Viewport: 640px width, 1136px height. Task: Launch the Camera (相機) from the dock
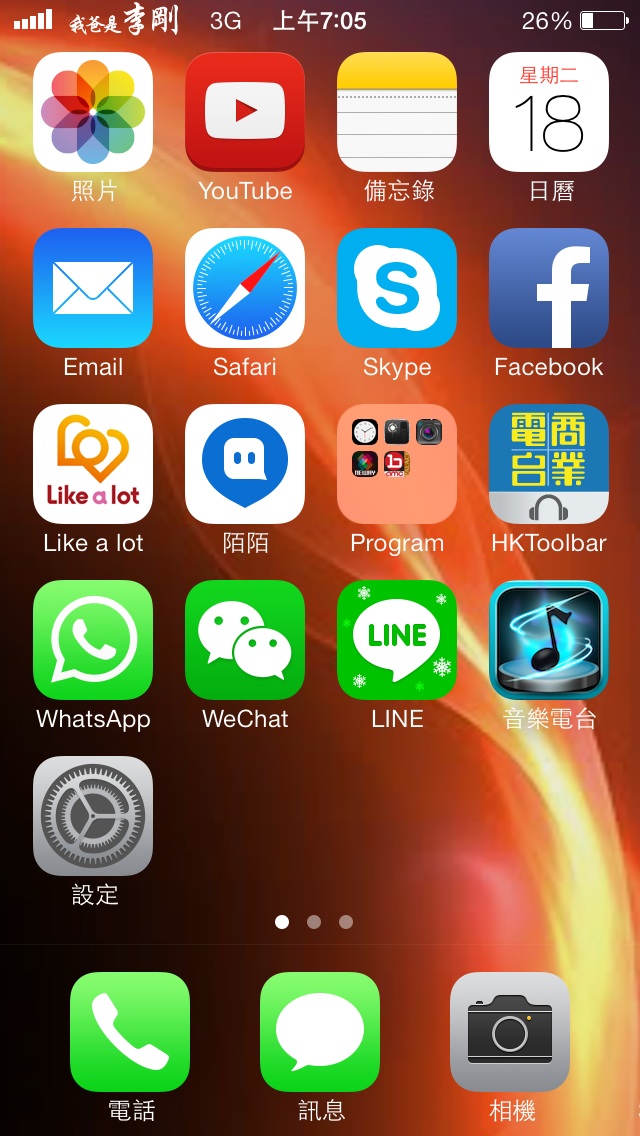[510, 1032]
